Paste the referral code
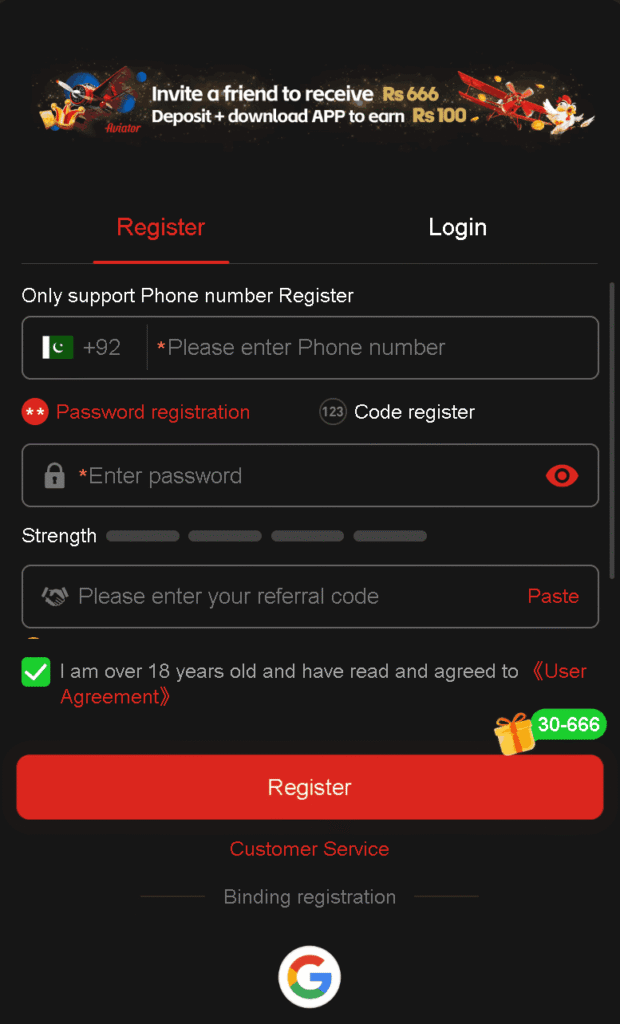The width and height of the screenshot is (620, 1024). click(x=553, y=596)
